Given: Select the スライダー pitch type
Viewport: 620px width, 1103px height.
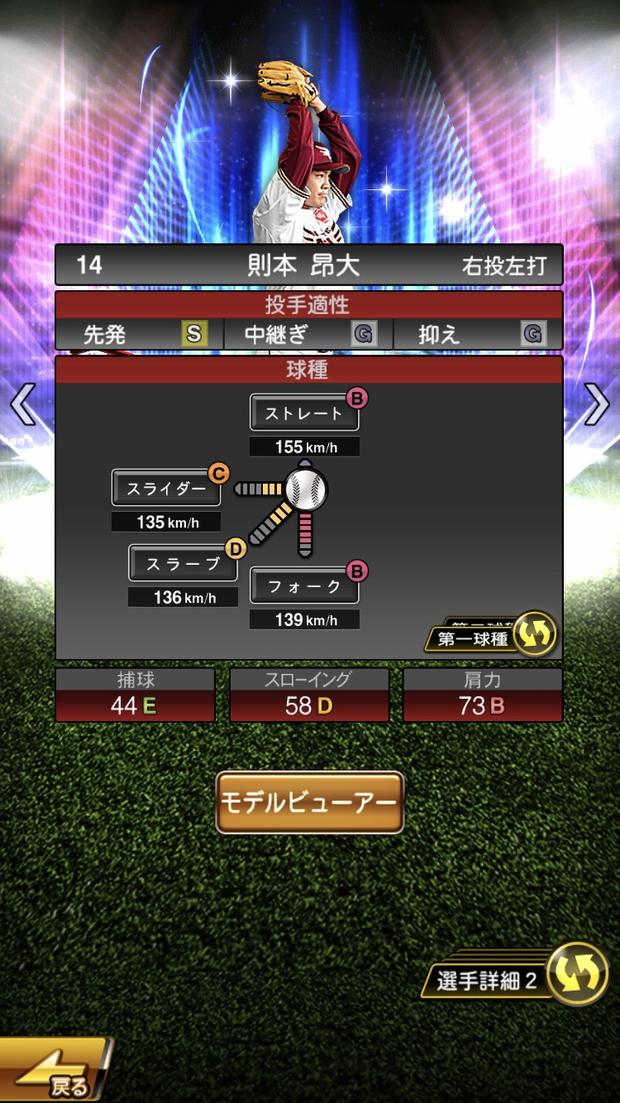Looking at the screenshot, I should pos(166,488).
